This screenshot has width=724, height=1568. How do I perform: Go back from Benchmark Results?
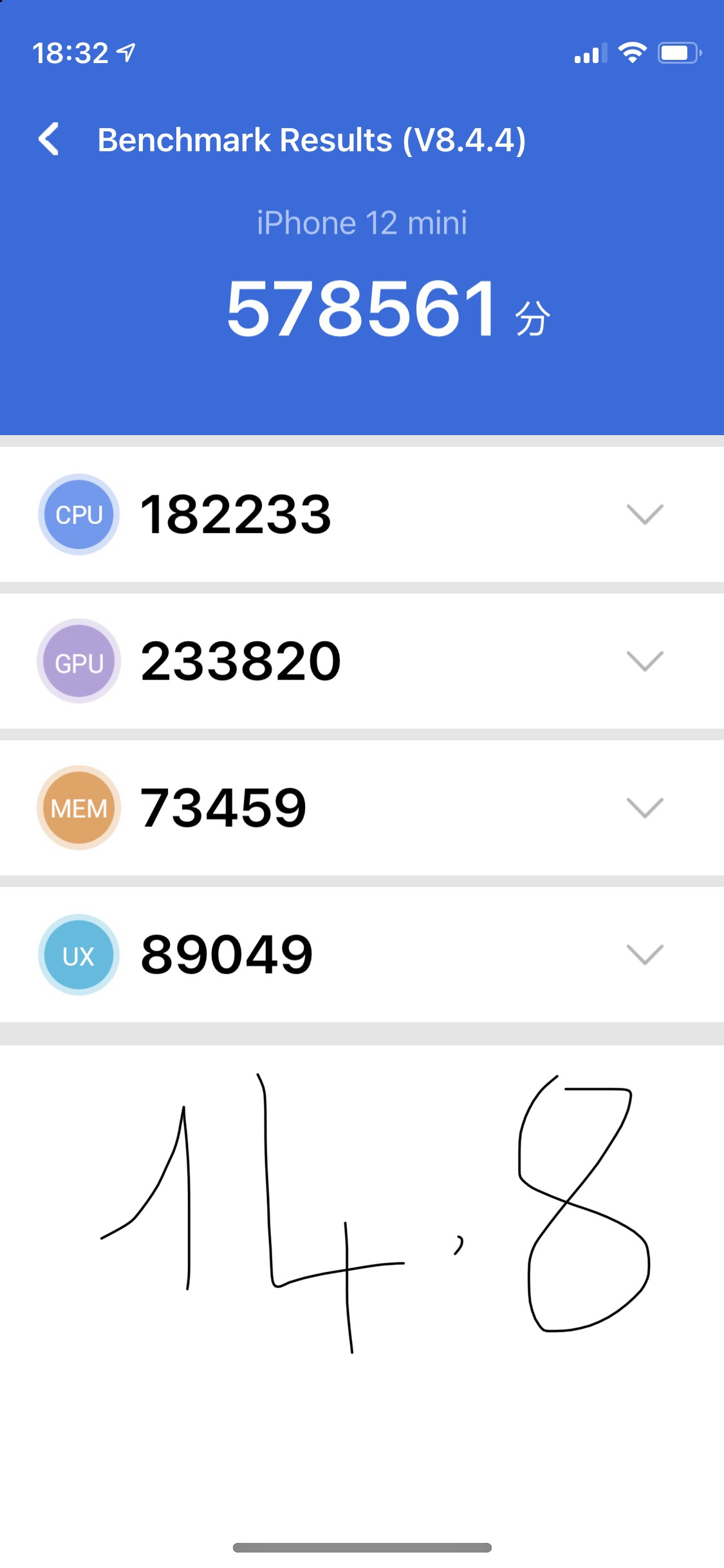click(x=49, y=139)
